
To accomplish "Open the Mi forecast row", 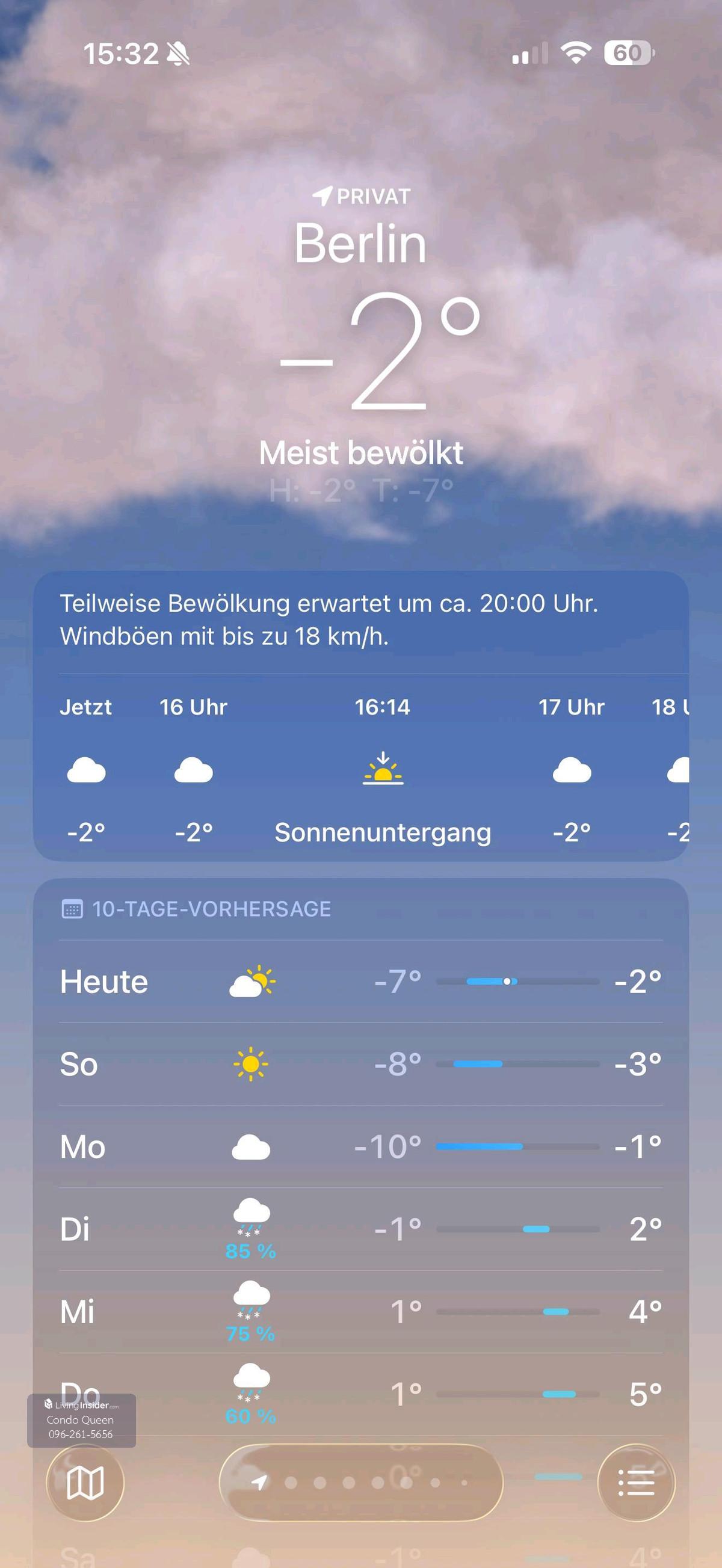I will click(361, 1312).
